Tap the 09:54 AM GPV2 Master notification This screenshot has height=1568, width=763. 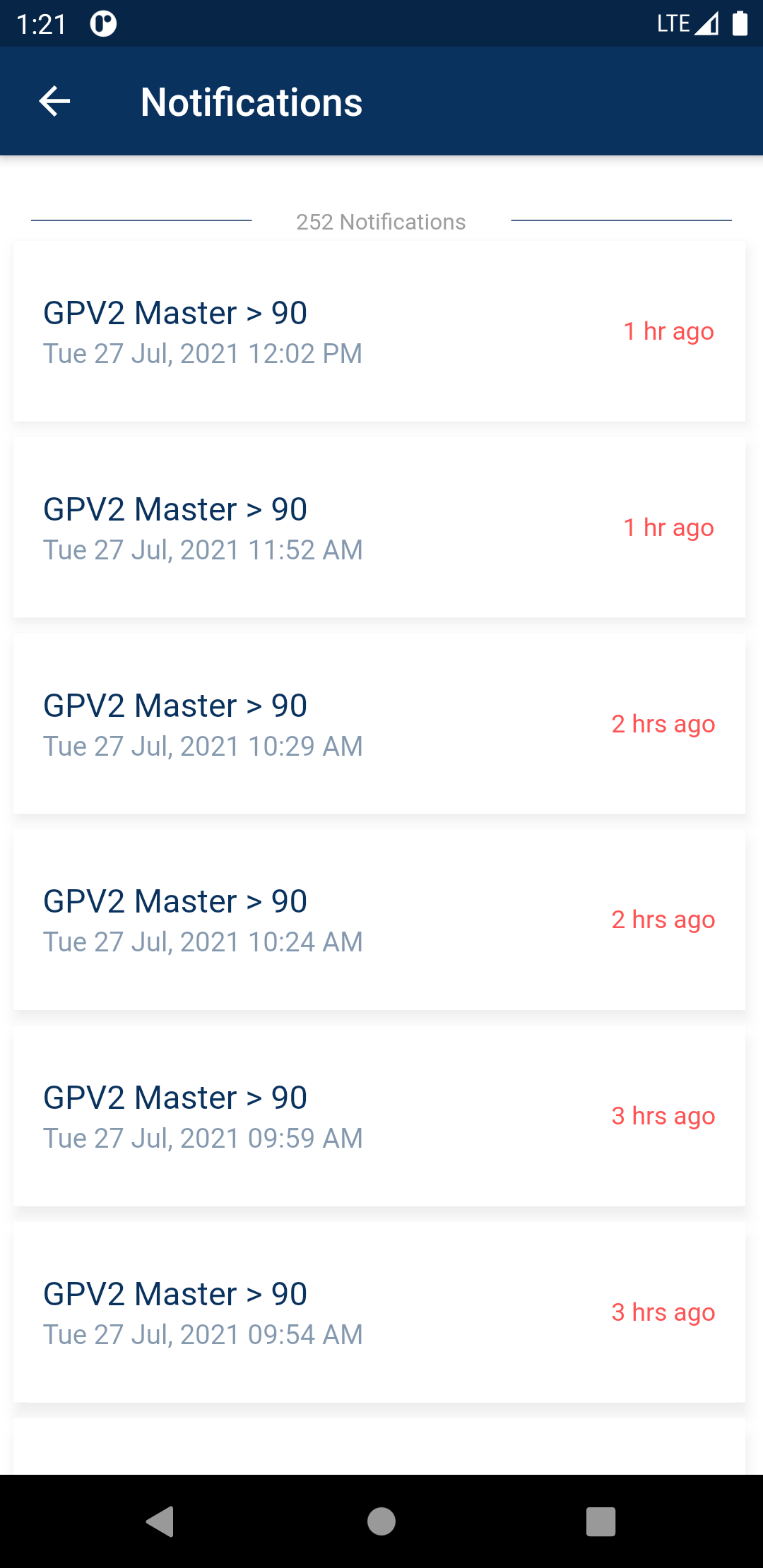pyautogui.click(x=379, y=1312)
